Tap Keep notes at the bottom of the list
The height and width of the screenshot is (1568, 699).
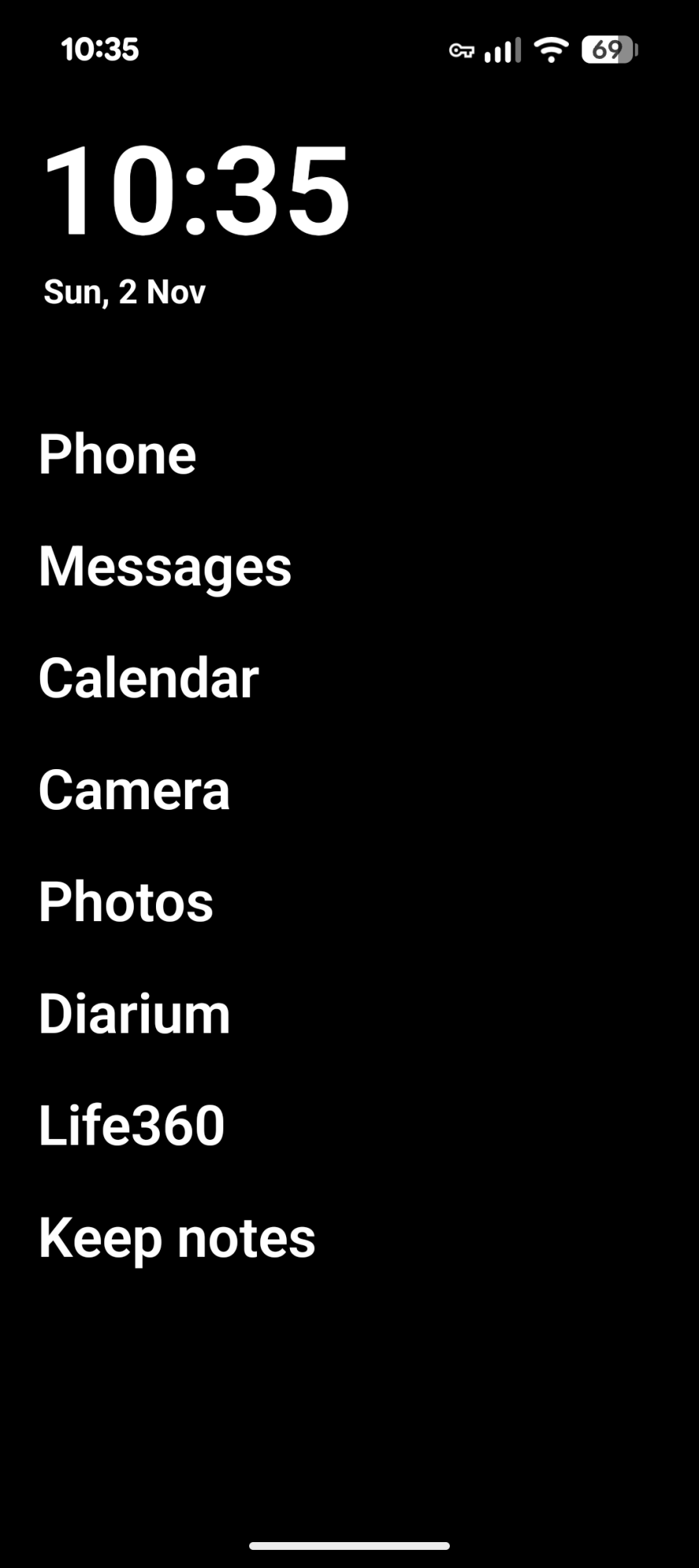coord(177,1237)
